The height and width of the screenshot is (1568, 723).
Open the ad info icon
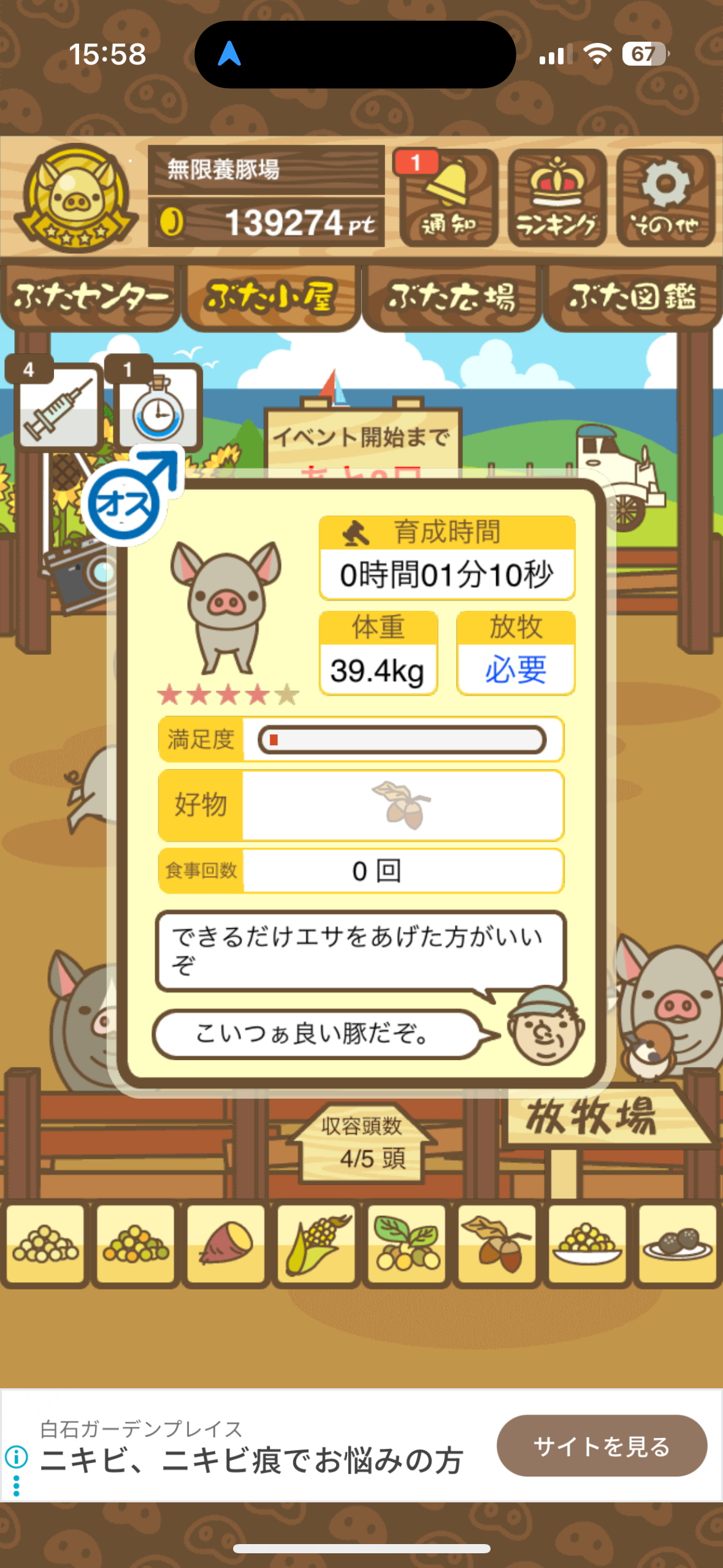pyautogui.click(x=17, y=1456)
